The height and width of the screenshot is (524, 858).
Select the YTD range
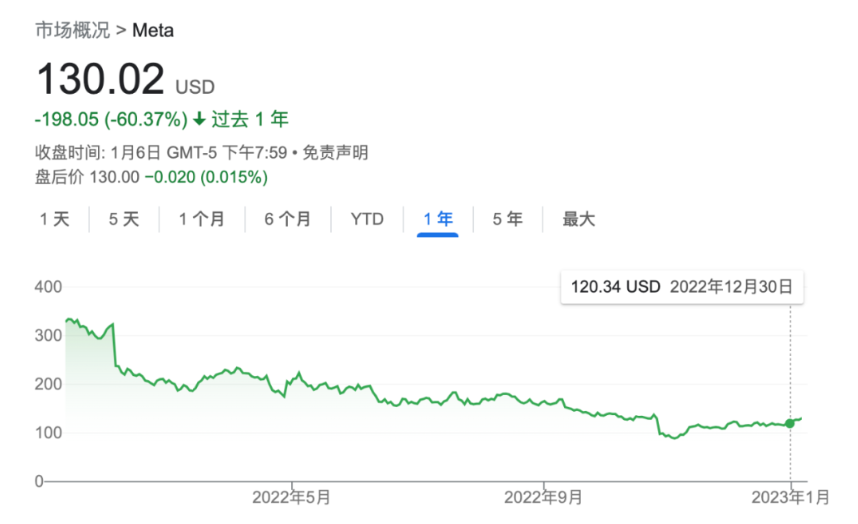point(367,219)
